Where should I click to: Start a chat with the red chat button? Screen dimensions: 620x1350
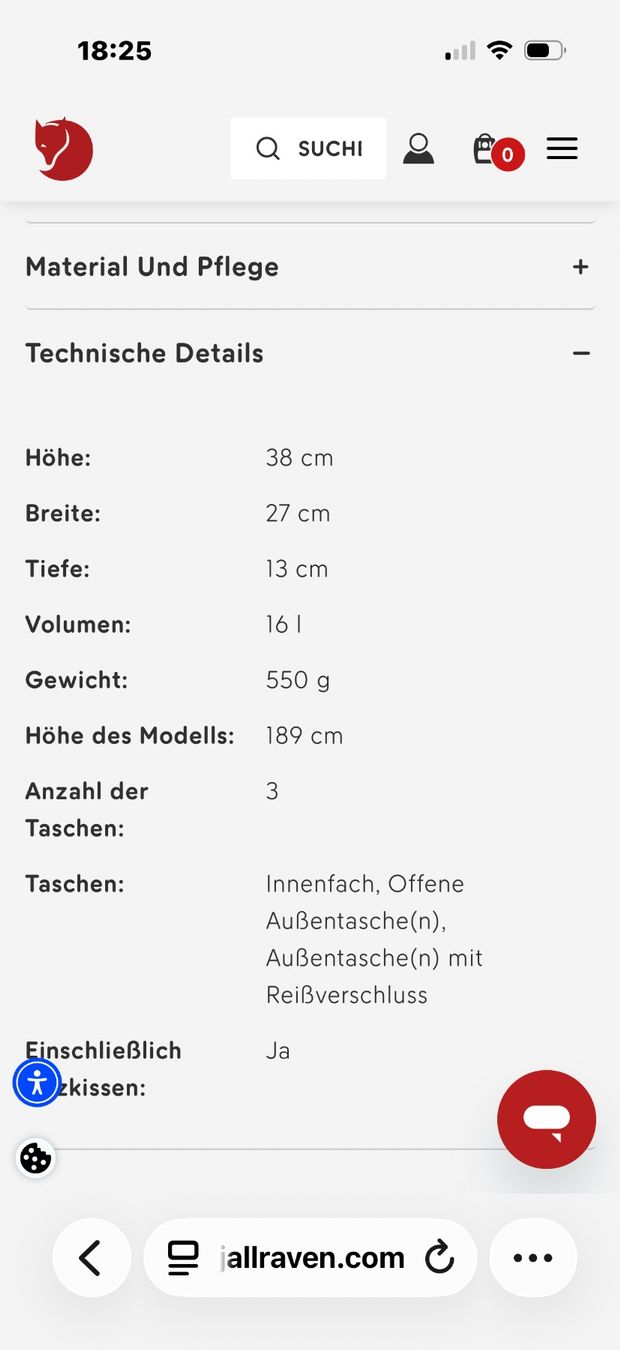click(546, 1119)
